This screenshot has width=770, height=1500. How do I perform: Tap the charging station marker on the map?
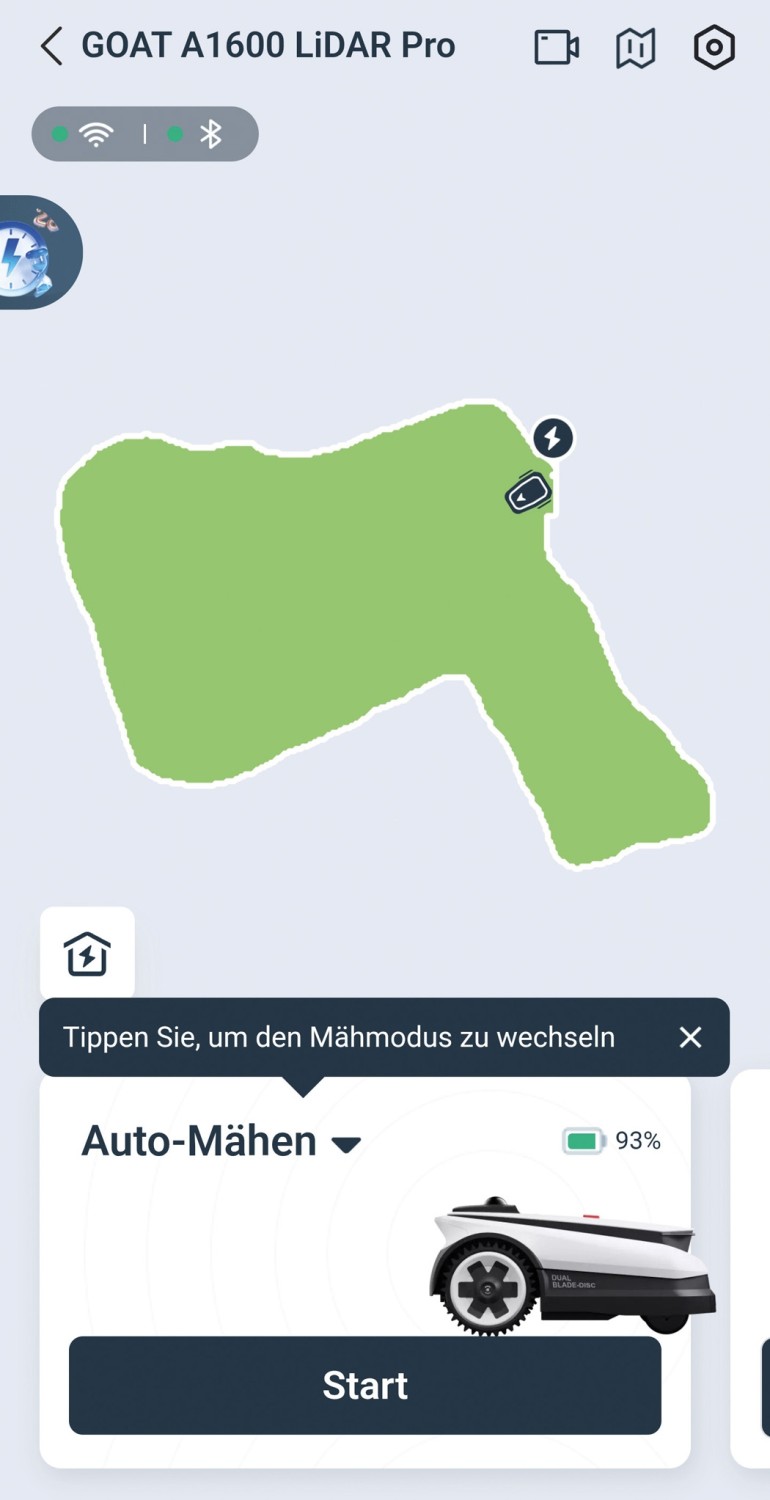(553, 438)
